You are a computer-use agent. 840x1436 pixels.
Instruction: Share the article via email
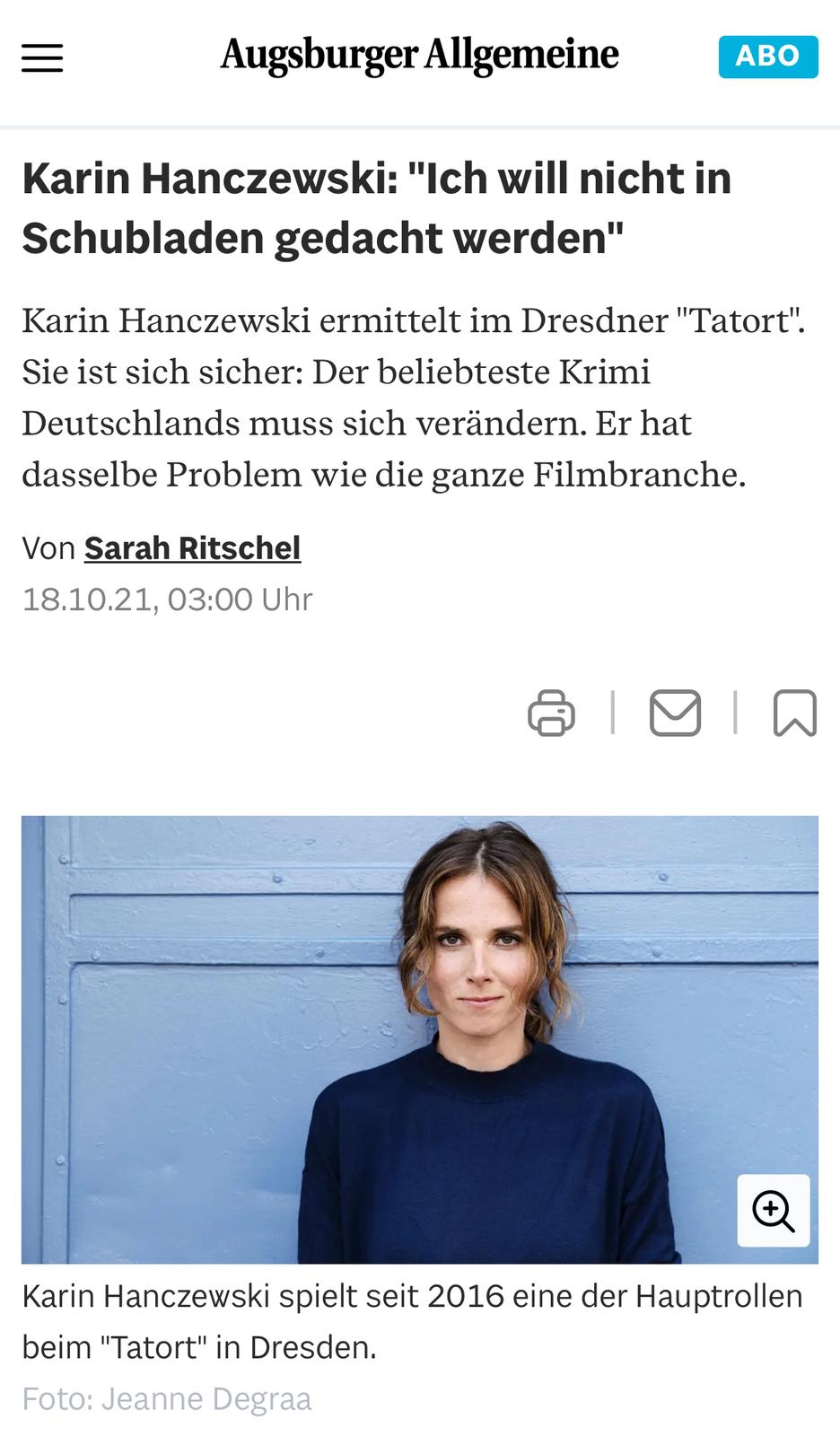(675, 714)
